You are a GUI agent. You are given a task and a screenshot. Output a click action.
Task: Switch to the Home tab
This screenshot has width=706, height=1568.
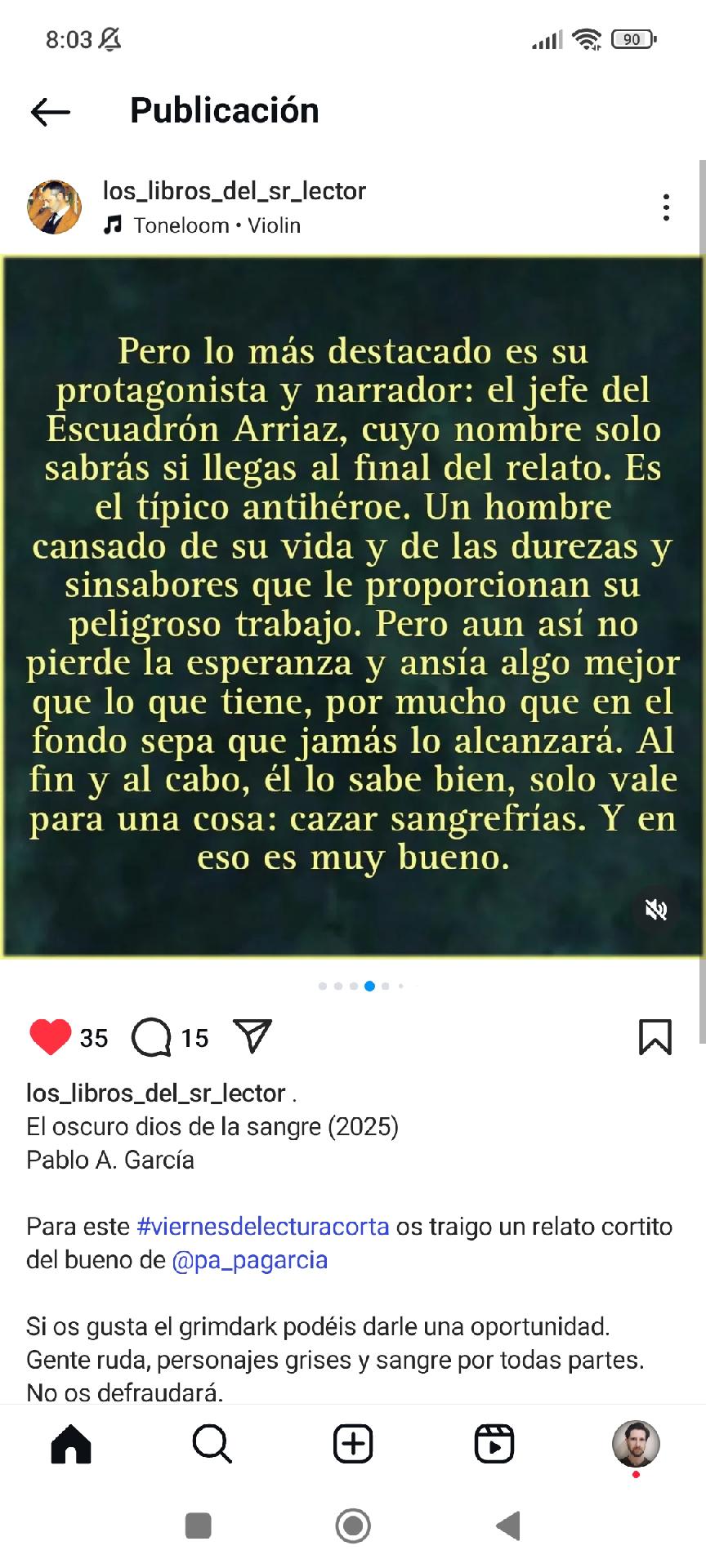[71, 1444]
